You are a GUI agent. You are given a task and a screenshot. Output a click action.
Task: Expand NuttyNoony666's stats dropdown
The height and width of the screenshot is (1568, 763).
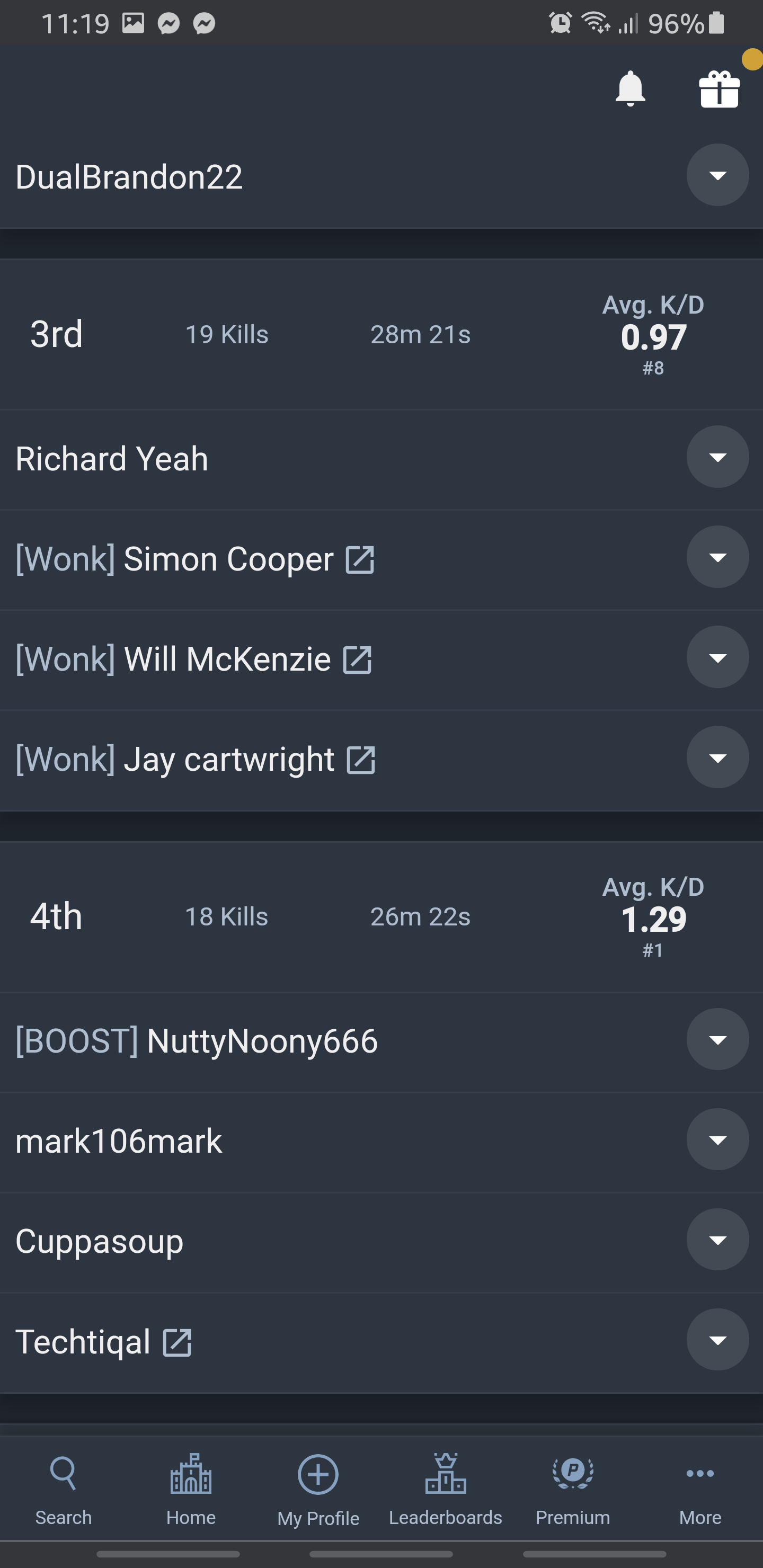(717, 1039)
